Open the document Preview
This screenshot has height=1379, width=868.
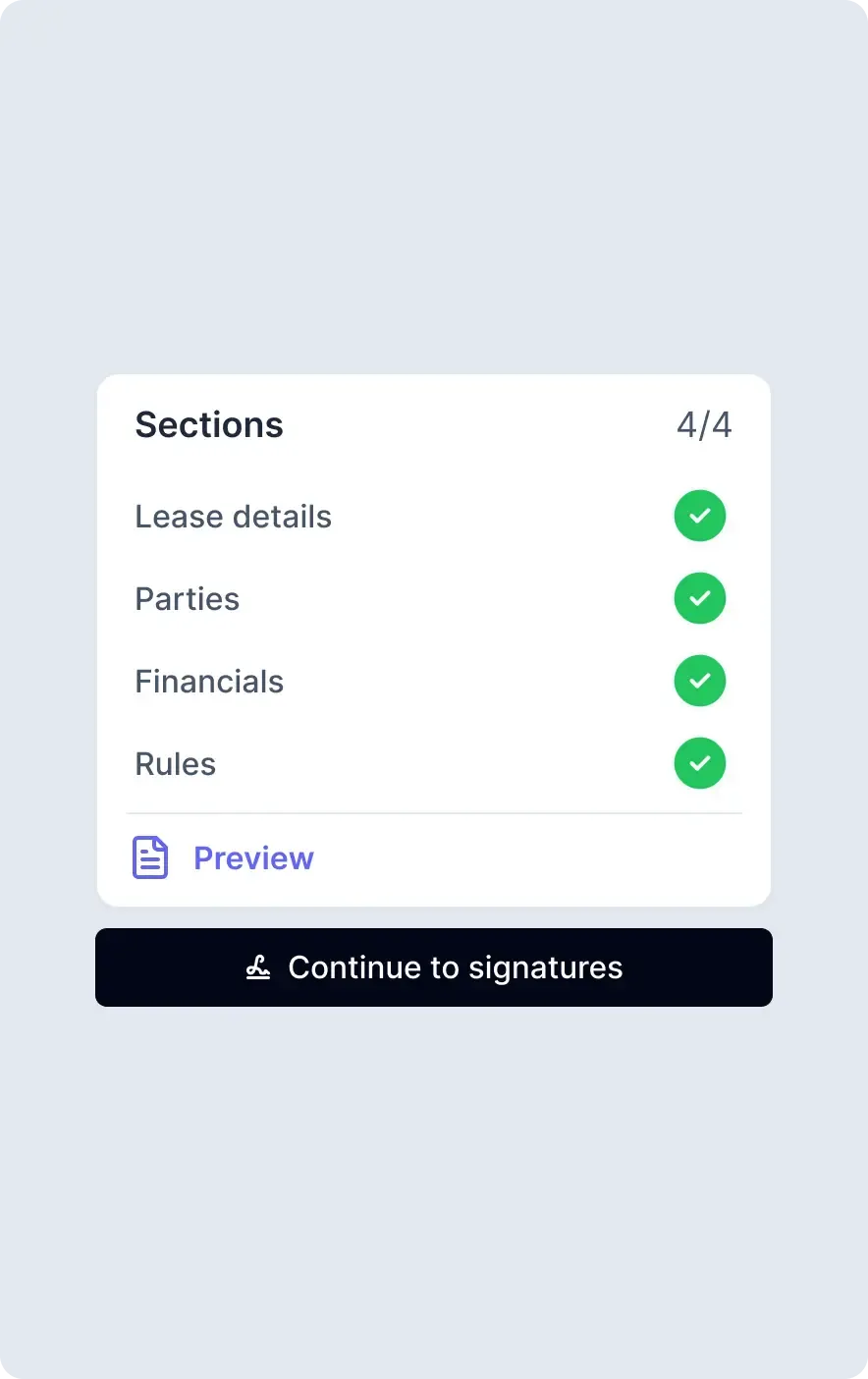(252, 858)
